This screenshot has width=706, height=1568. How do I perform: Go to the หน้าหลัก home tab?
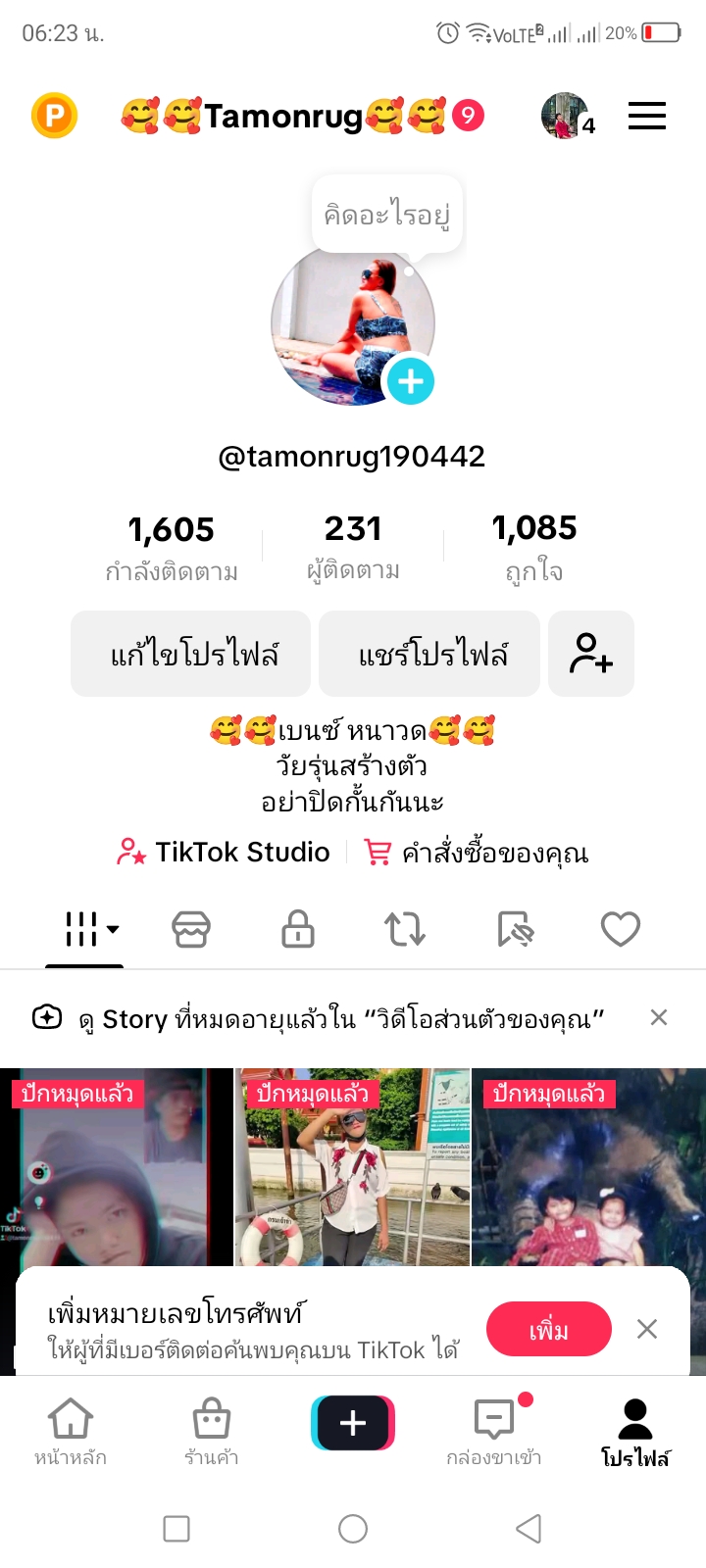[71, 1431]
